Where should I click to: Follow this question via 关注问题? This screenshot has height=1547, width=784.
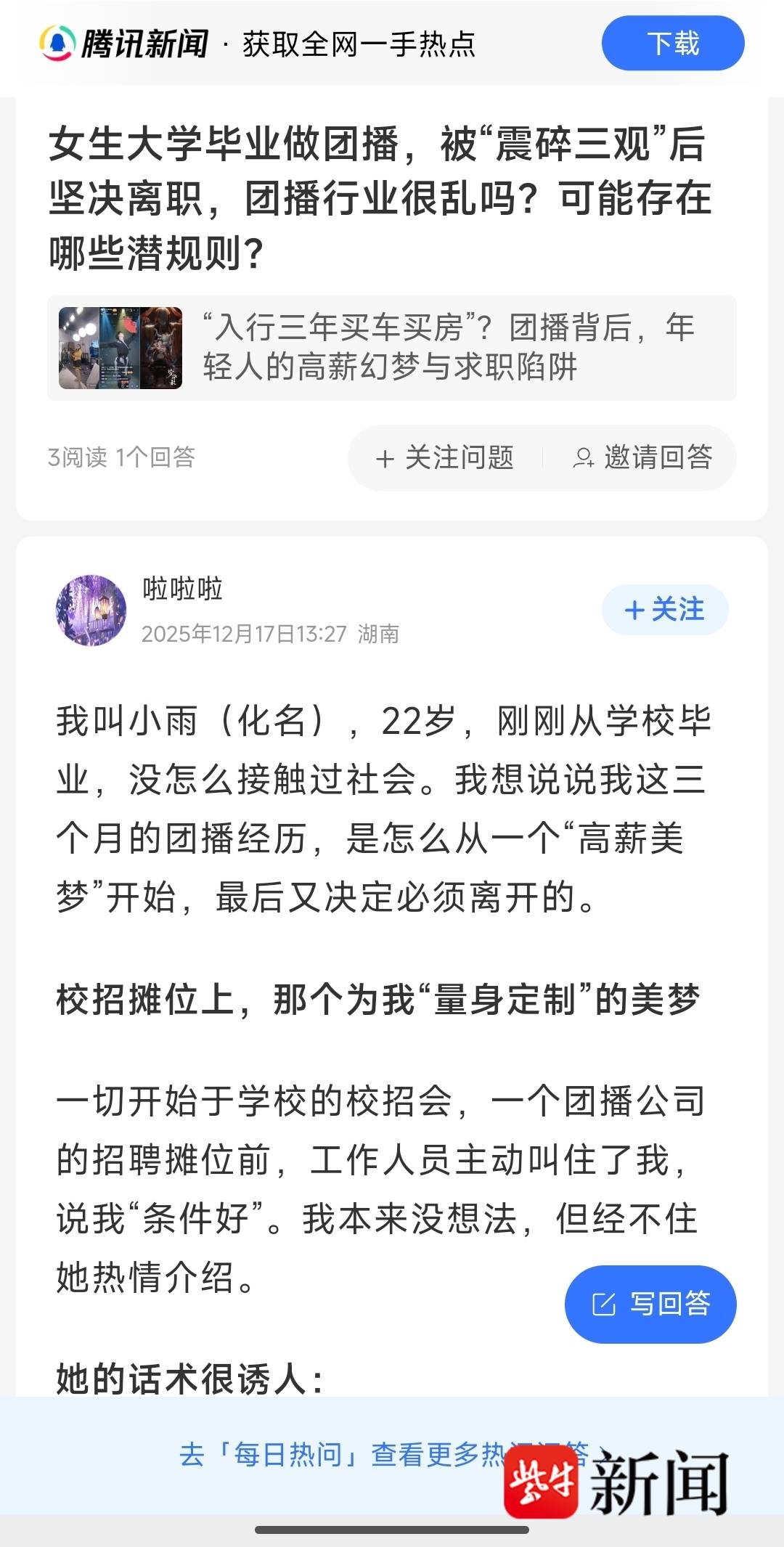coord(445,457)
